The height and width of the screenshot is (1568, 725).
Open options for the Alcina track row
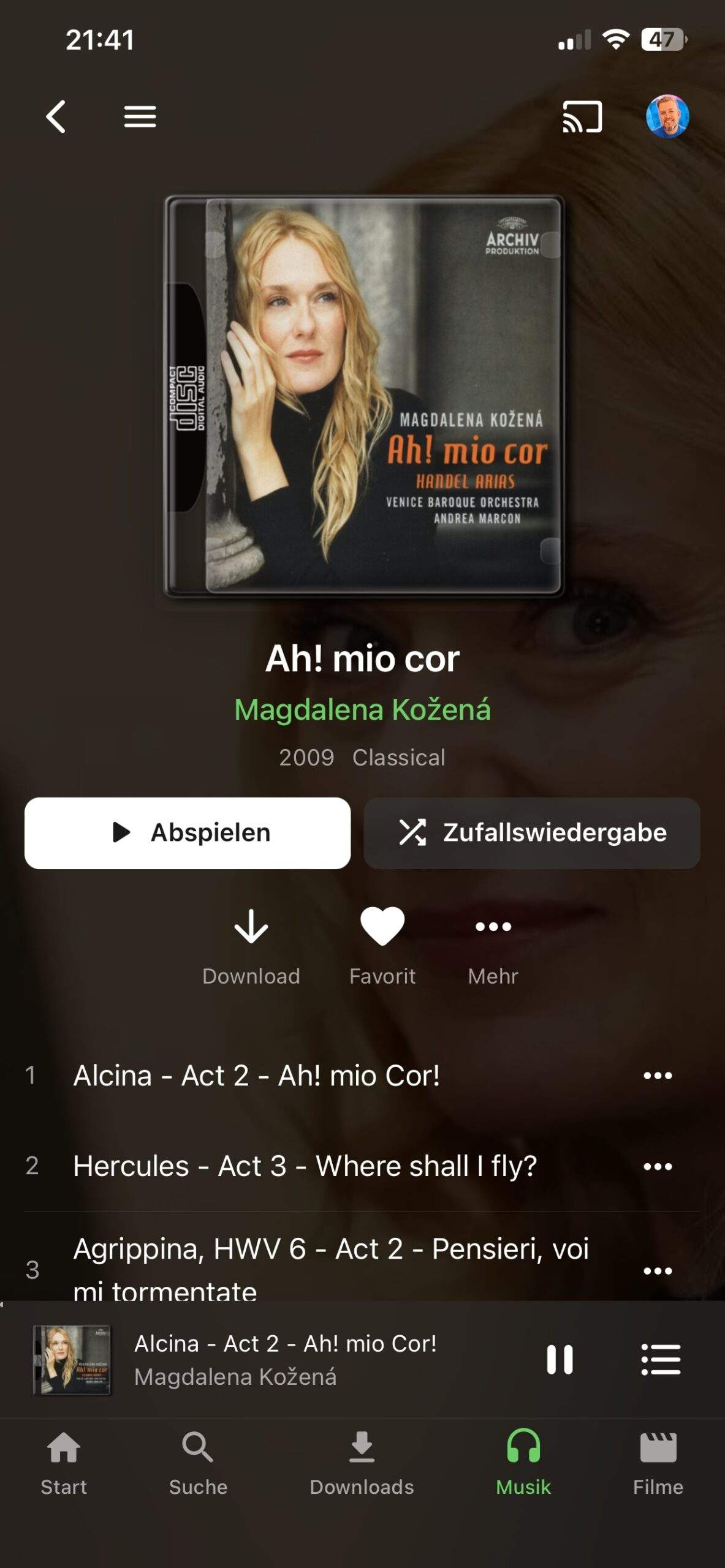[658, 1076]
